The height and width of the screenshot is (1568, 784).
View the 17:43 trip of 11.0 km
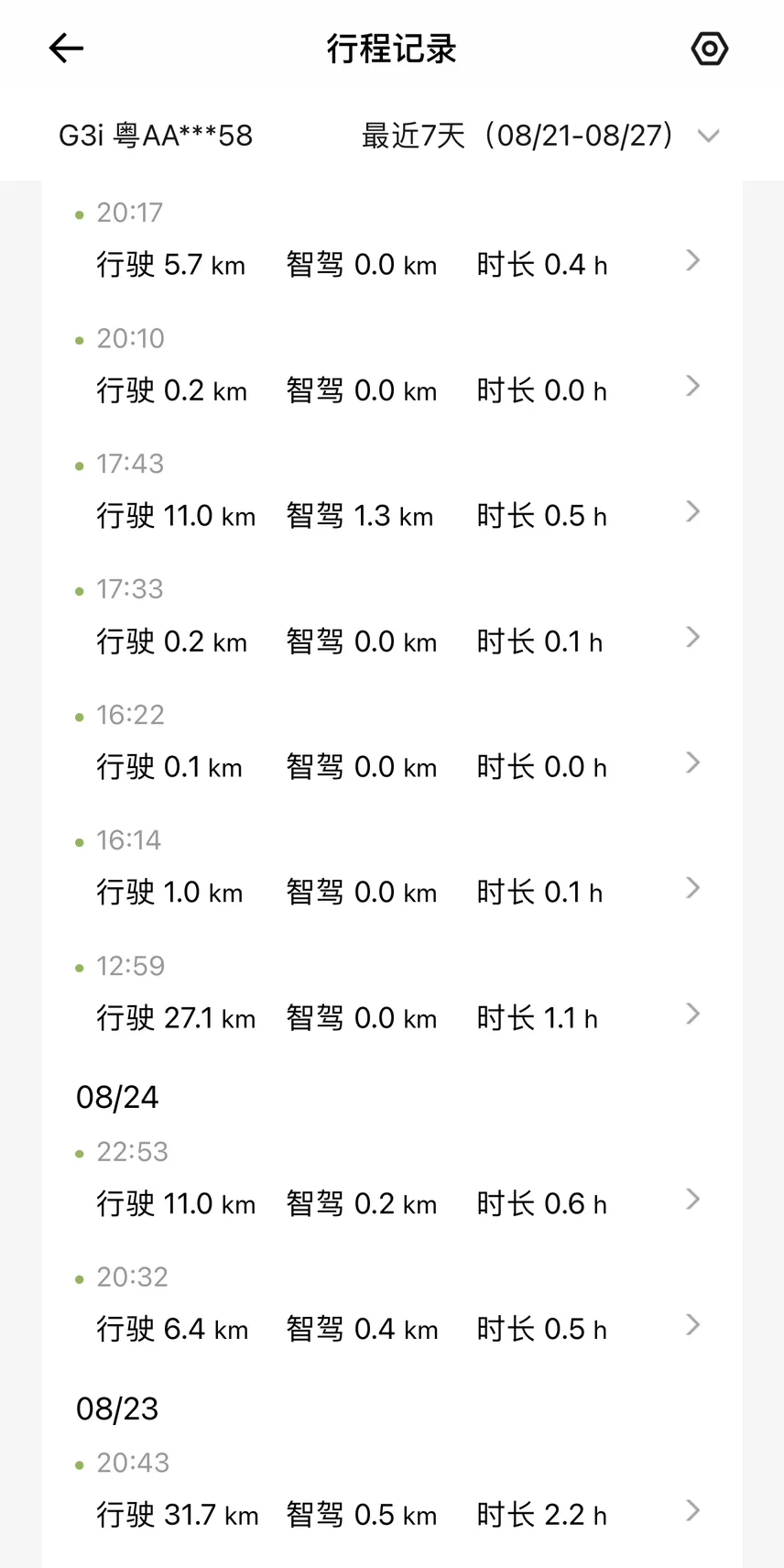coord(392,494)
